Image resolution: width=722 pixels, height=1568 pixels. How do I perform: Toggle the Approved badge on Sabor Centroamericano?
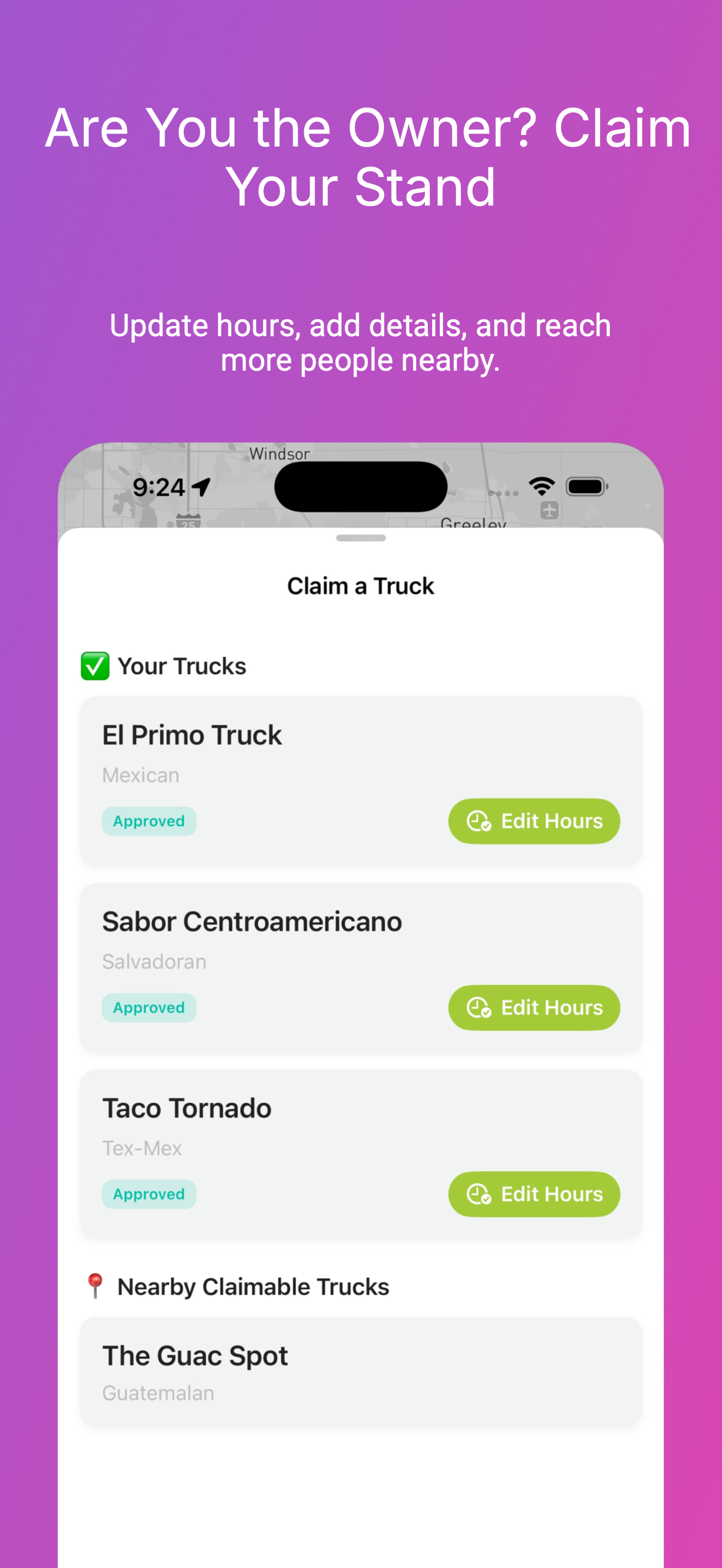(x=149, y=1008)
